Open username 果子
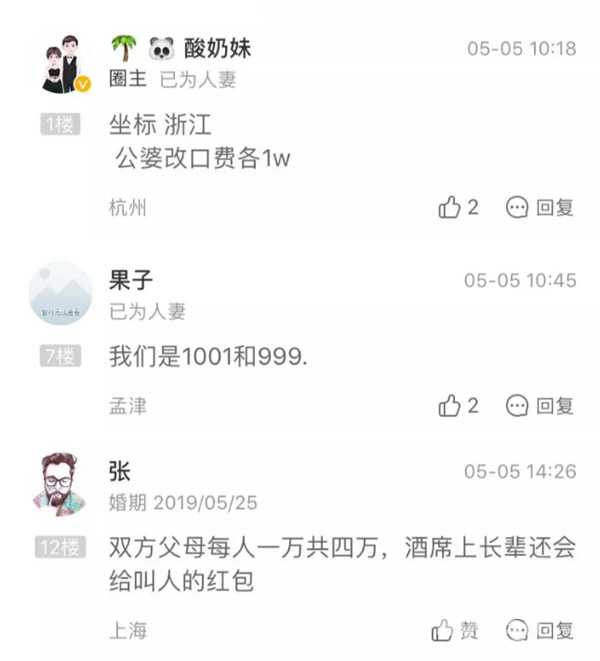Viewport: 600px width, 661px height. pyautogui.click(x=131, y=281)
